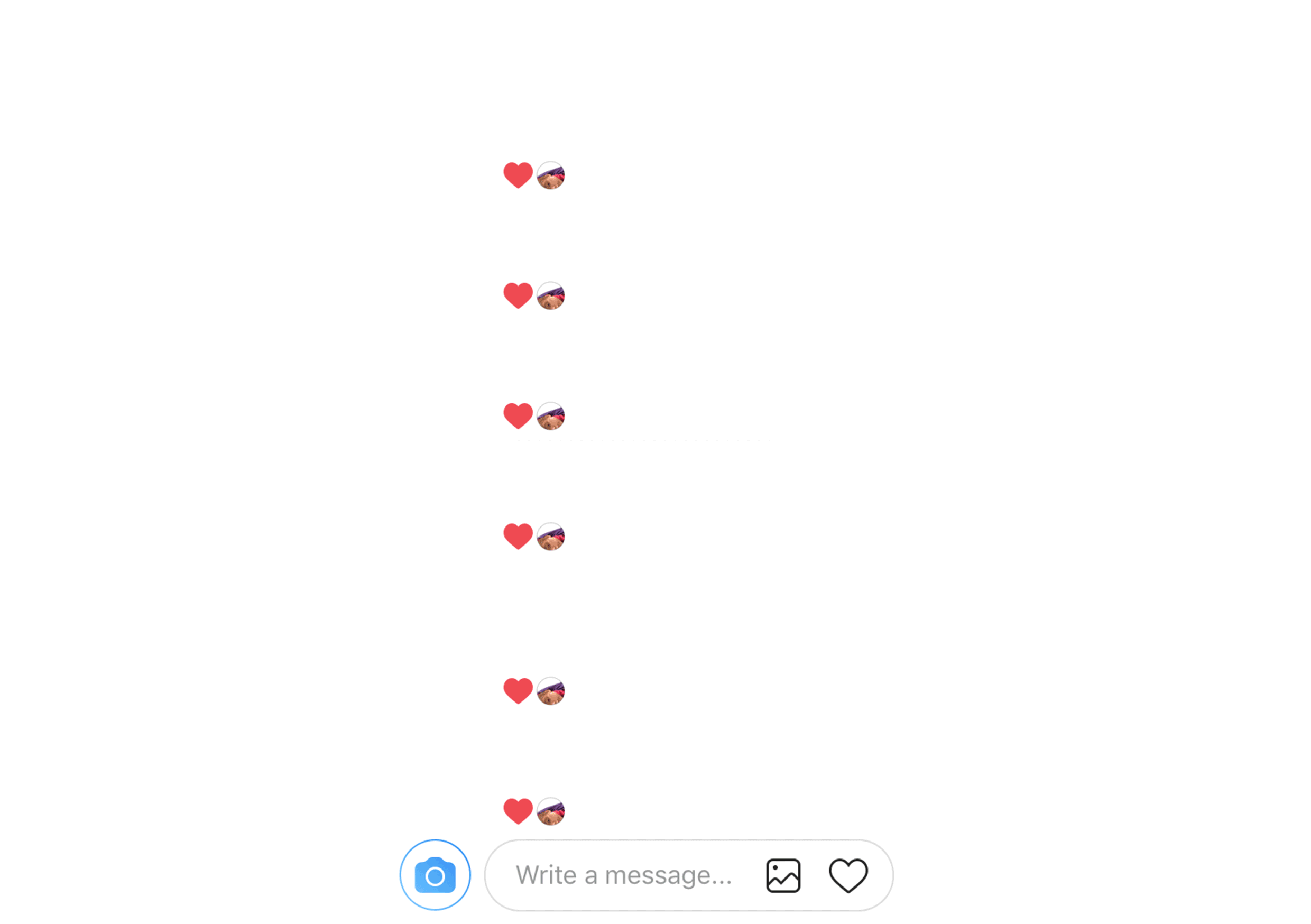Send a heart with the outline heart icon
Viewport: 1311px width, 924px height.
coord(848,875)
